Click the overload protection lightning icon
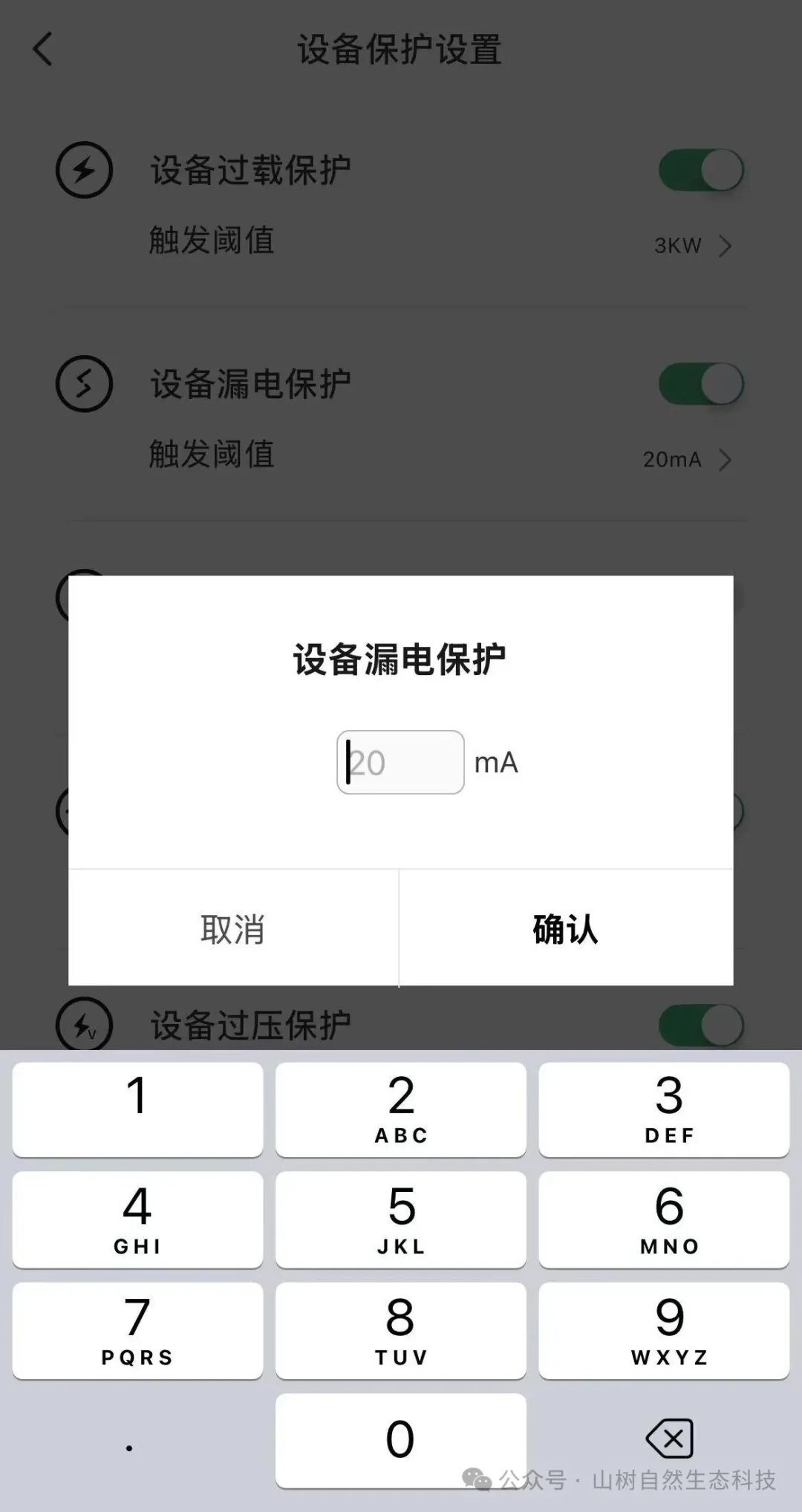Viewport: 802px width, 1512px height. [x=84, y=169]
